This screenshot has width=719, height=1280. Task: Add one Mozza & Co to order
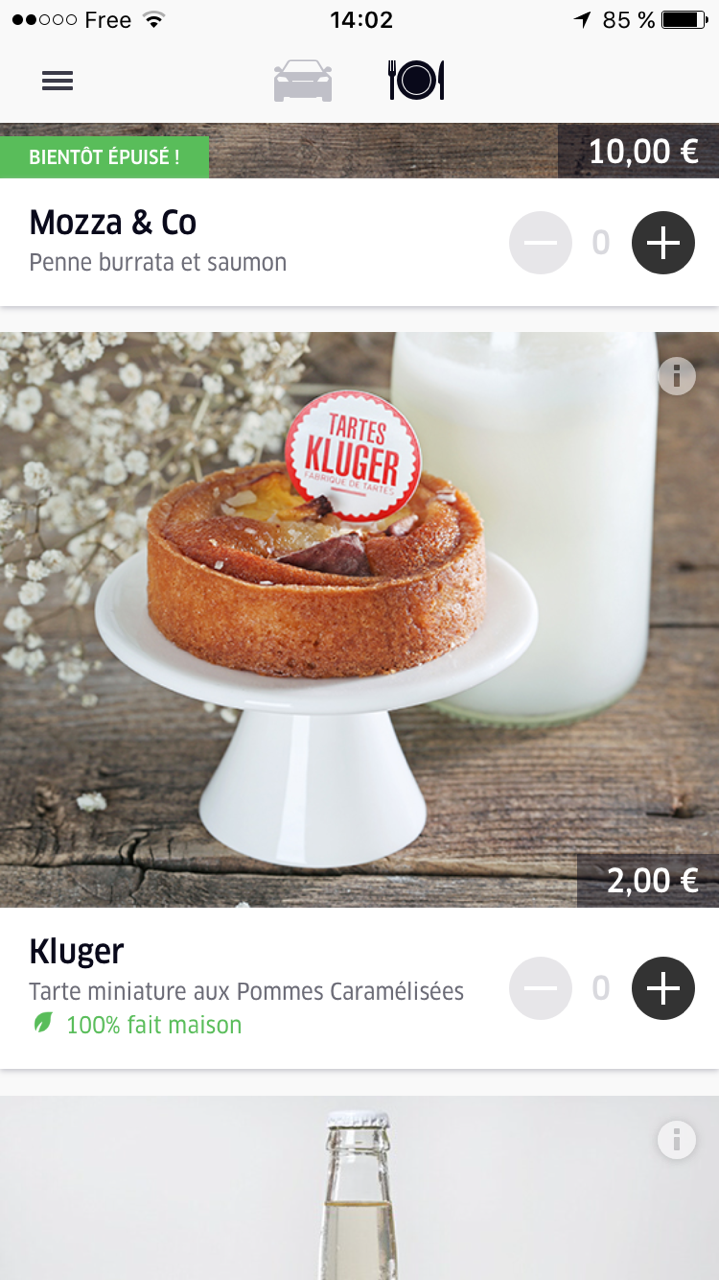[x=663, y=243]
